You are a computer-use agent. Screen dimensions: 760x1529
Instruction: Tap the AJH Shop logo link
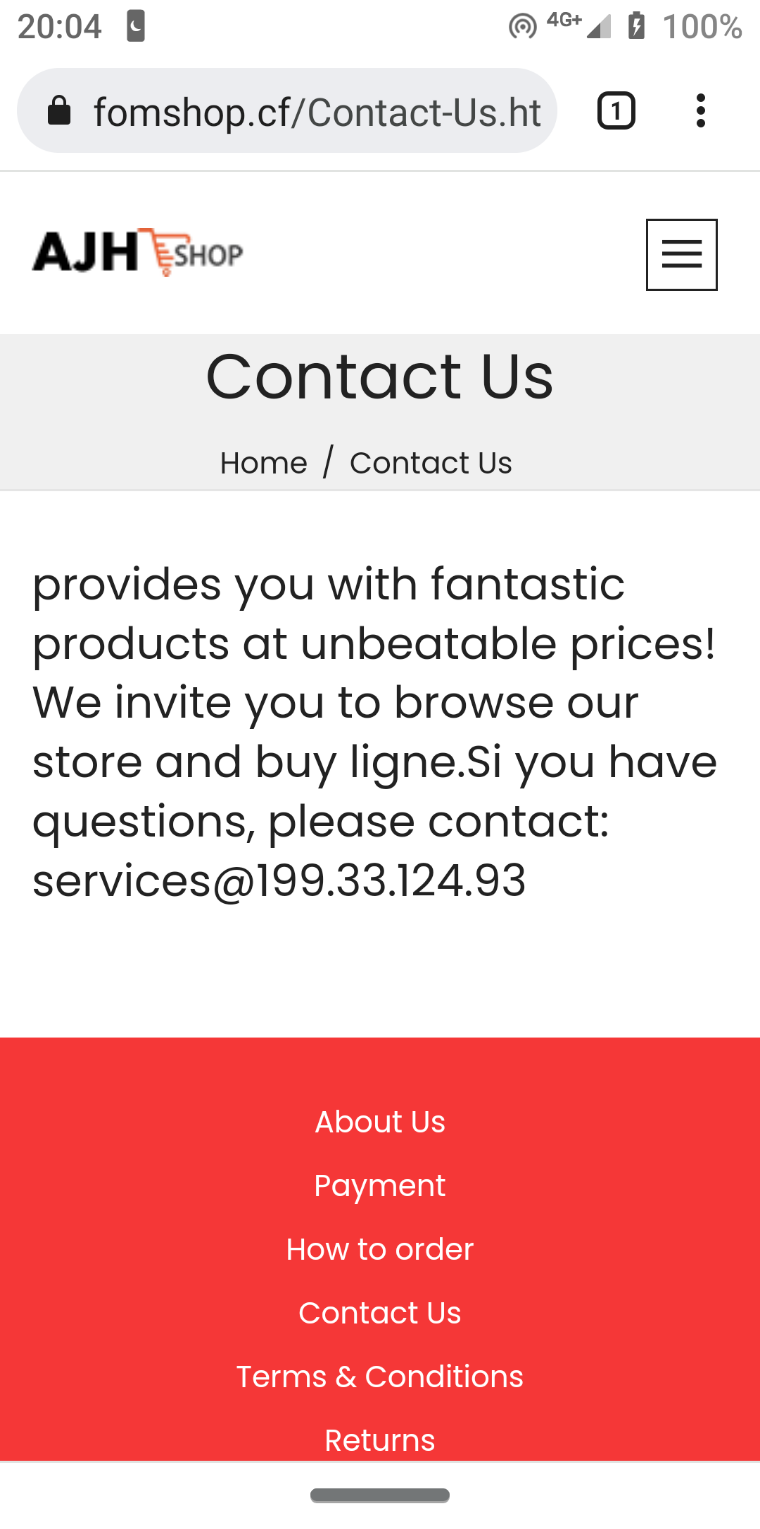[x=138, y=252]
